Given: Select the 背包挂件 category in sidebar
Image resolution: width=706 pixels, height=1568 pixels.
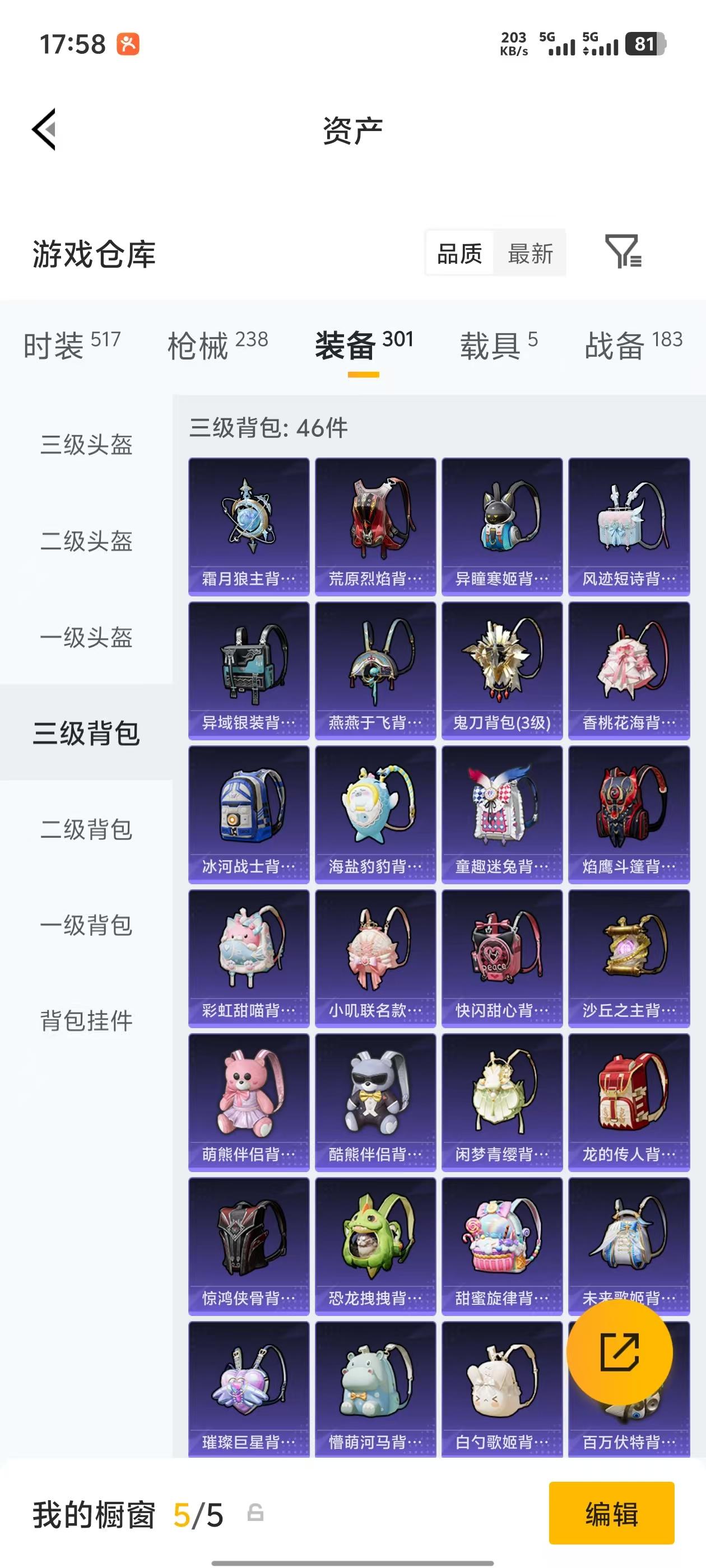Looking at the screenshot, I should click(x=86, y=1022).
